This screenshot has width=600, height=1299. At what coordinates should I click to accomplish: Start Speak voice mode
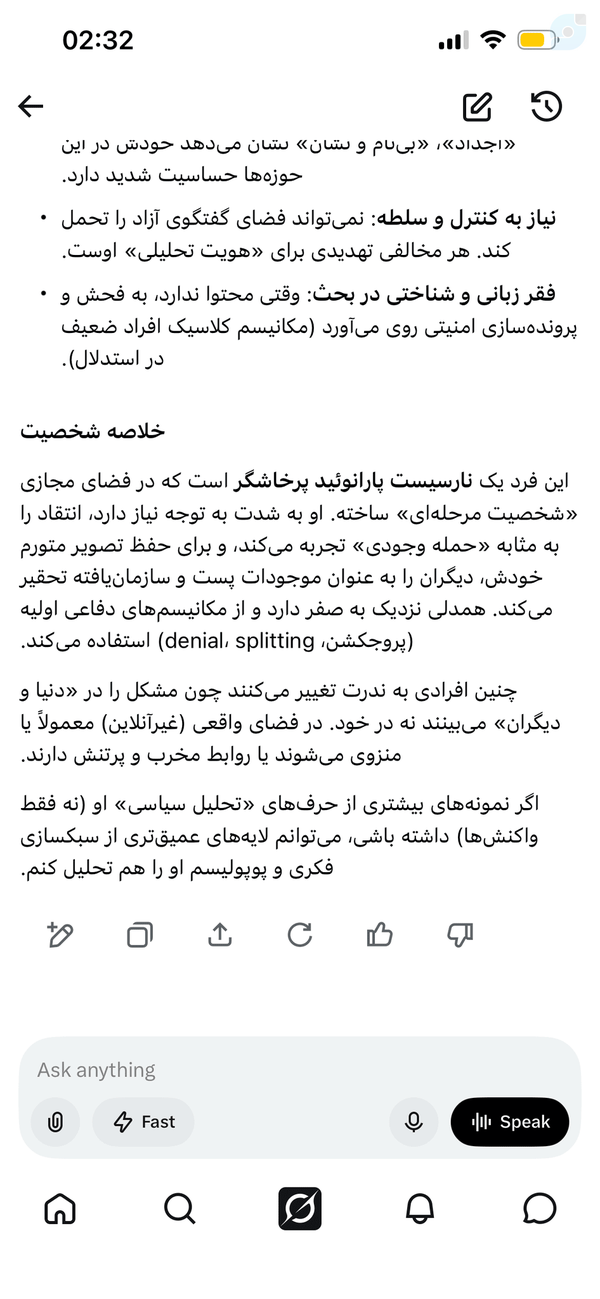point(510,1122)
